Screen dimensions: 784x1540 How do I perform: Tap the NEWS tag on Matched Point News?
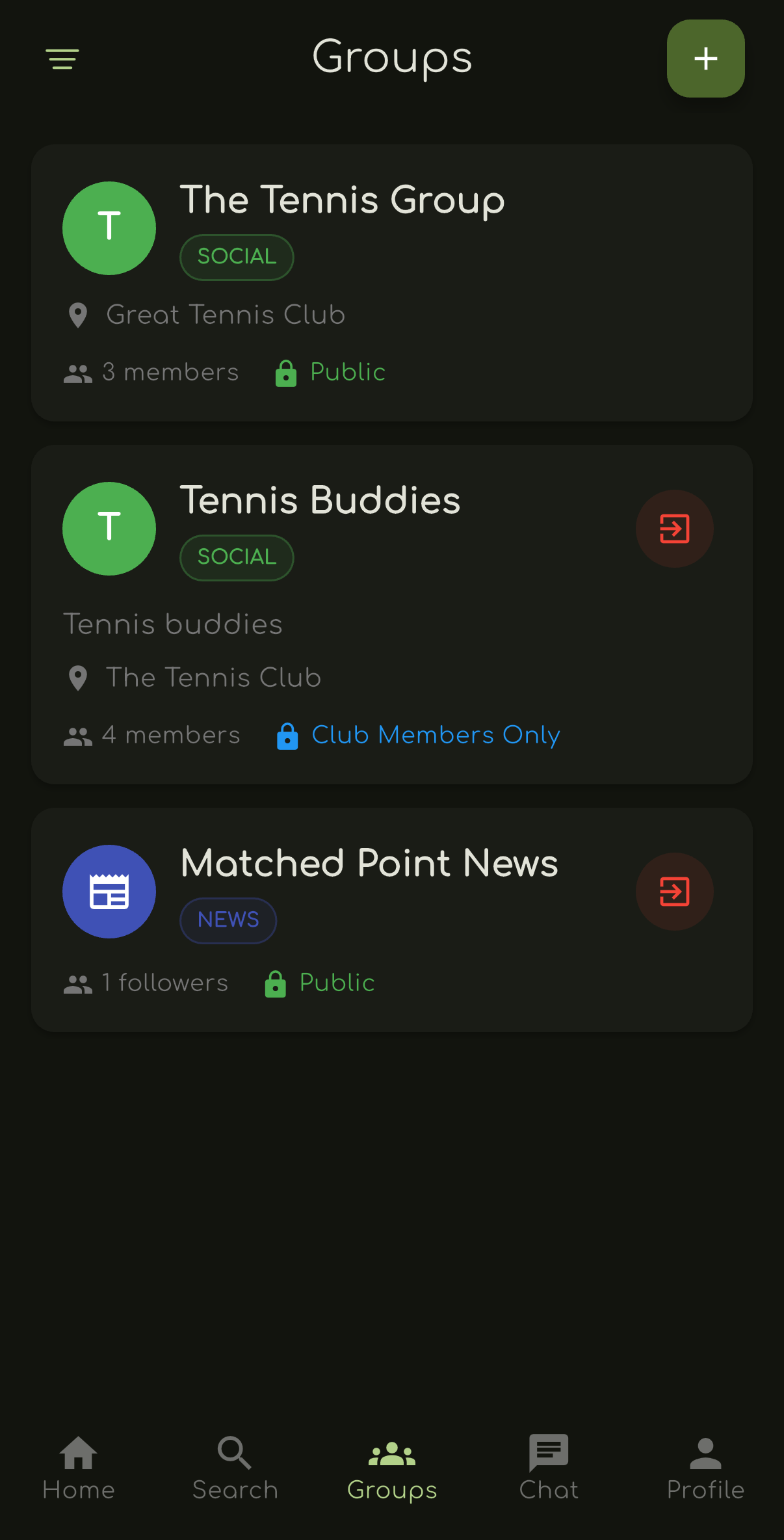point(228,920)
